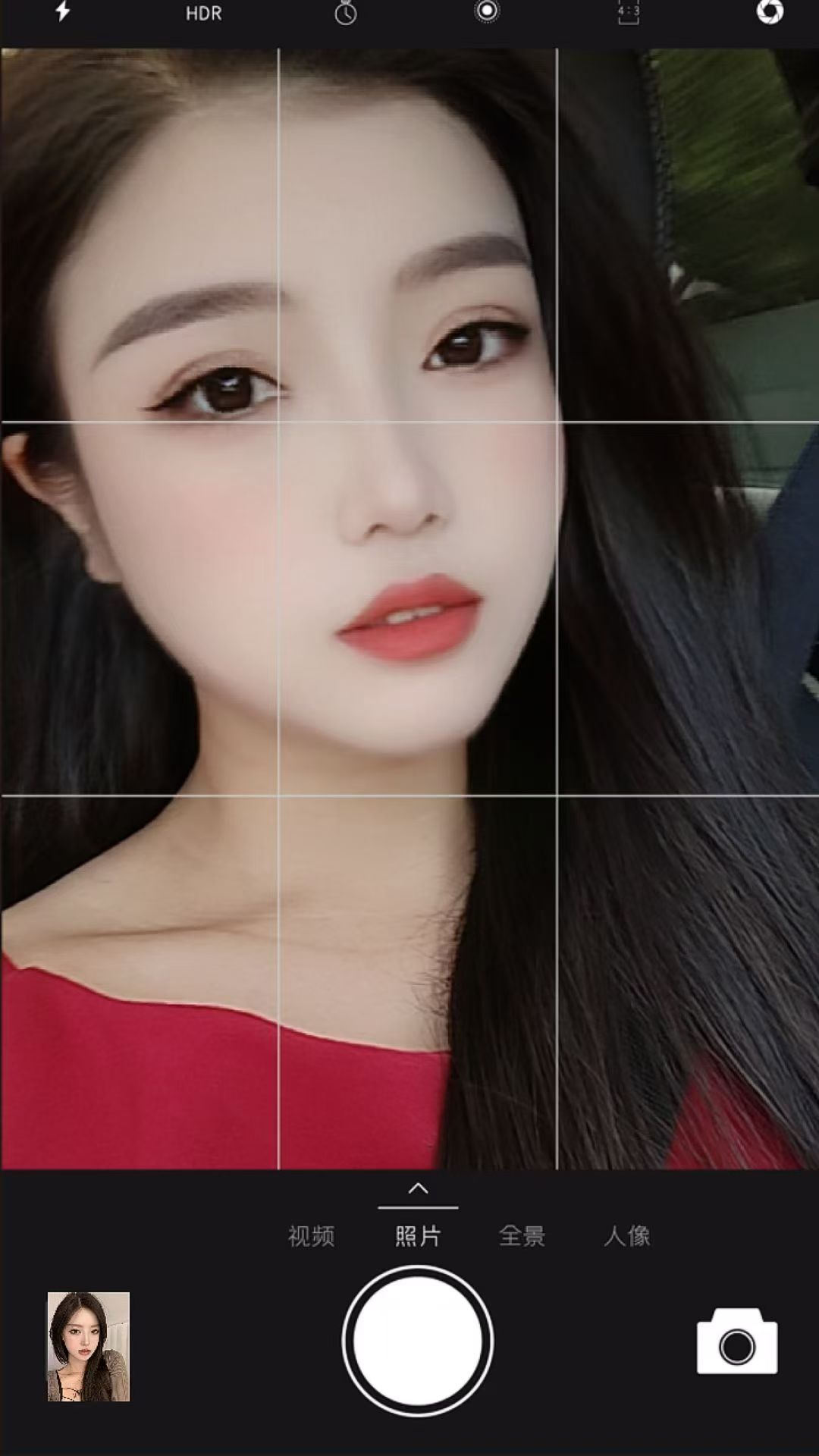819x1456 pixels.
Task: Toggle the flash lightning icon
Action: [63, 12]
